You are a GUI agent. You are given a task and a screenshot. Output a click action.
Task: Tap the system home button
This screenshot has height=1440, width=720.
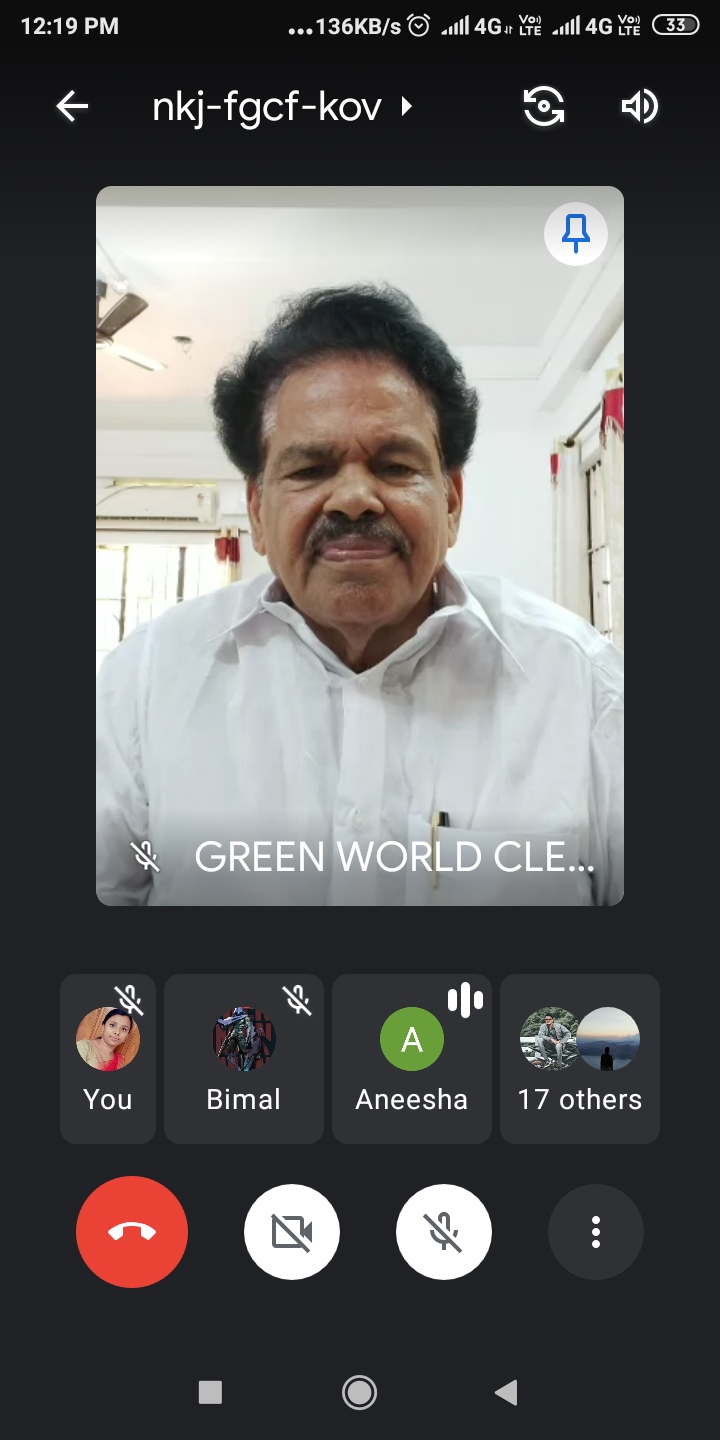pyautogui.click(x=359, y=1392)
